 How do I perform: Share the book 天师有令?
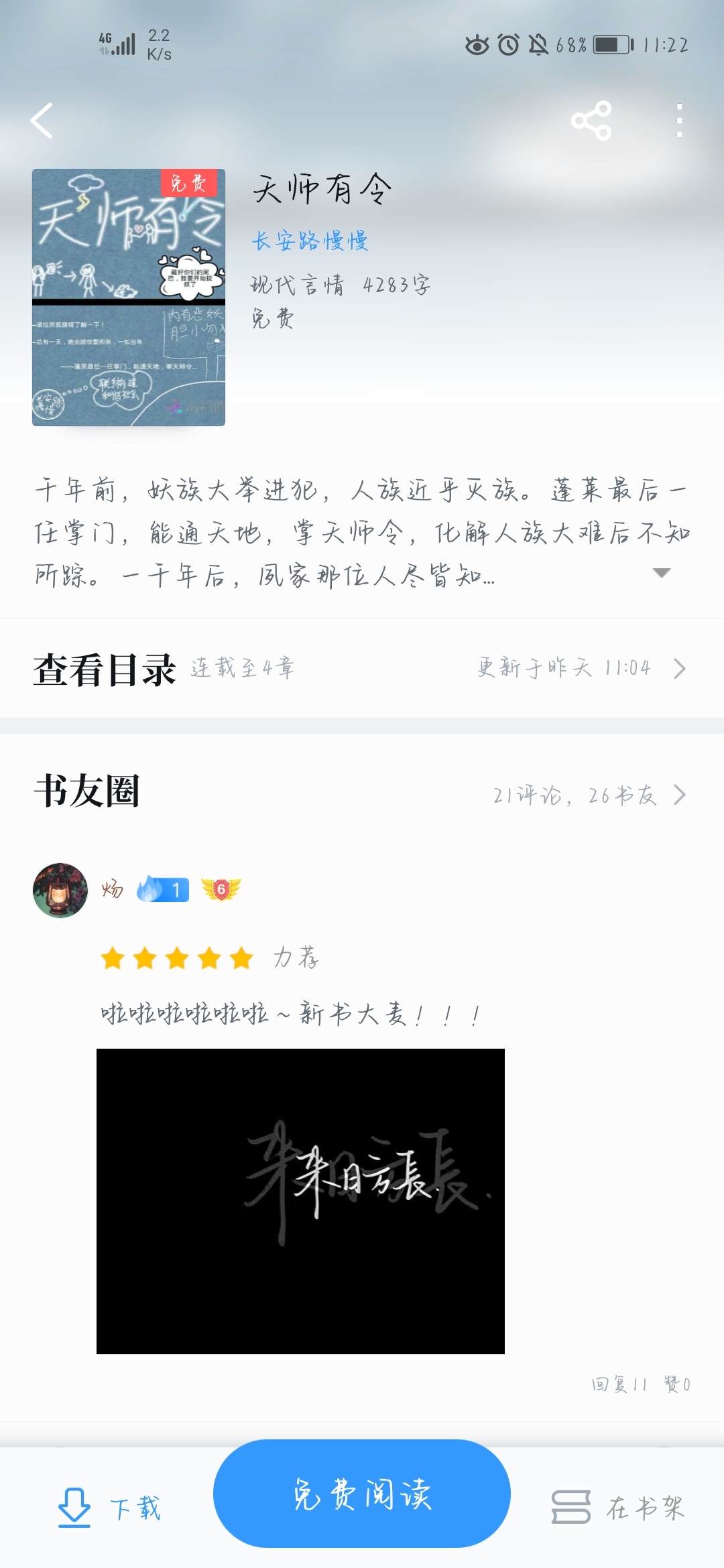[591, 121]
